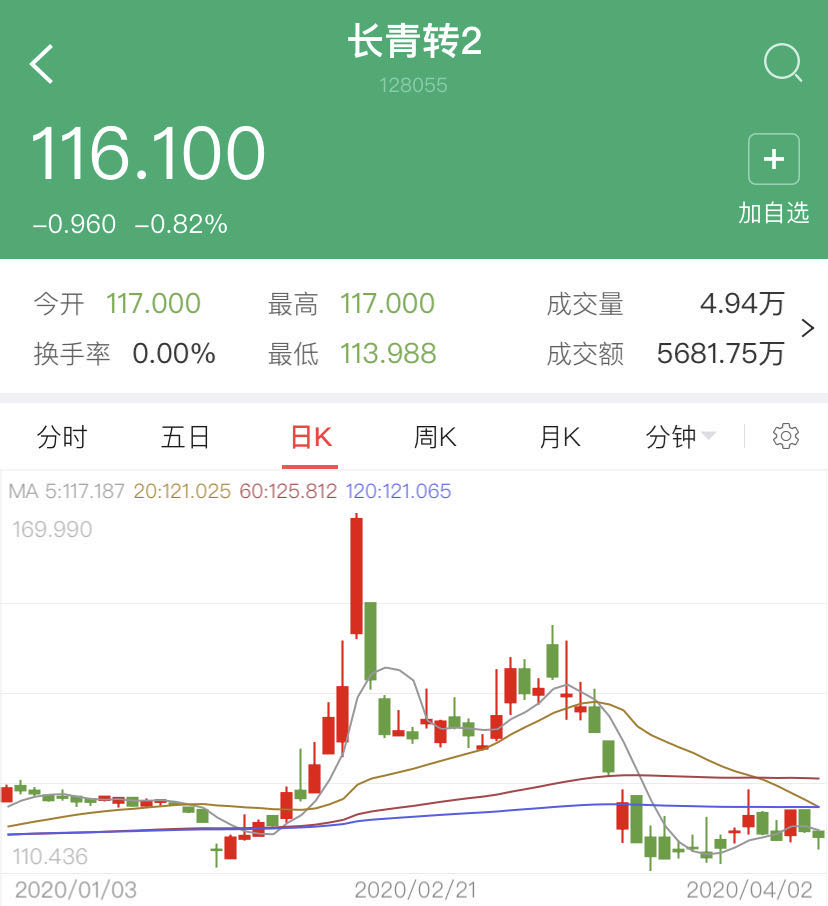
Task: Open the search magnifier icon
Action: pos(782,64)
